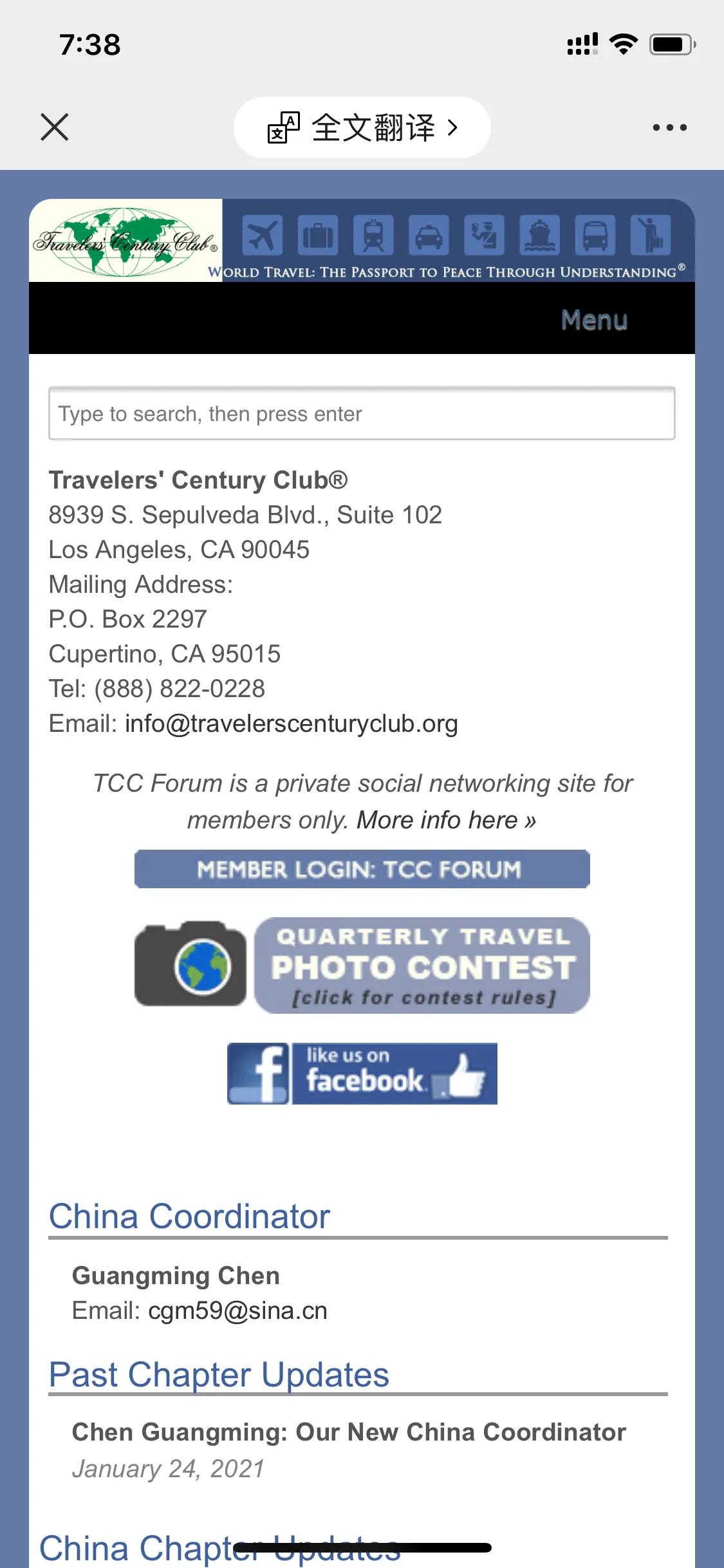
Task: Open the three-dot overflow menu
Action: (x=669, y=127)
